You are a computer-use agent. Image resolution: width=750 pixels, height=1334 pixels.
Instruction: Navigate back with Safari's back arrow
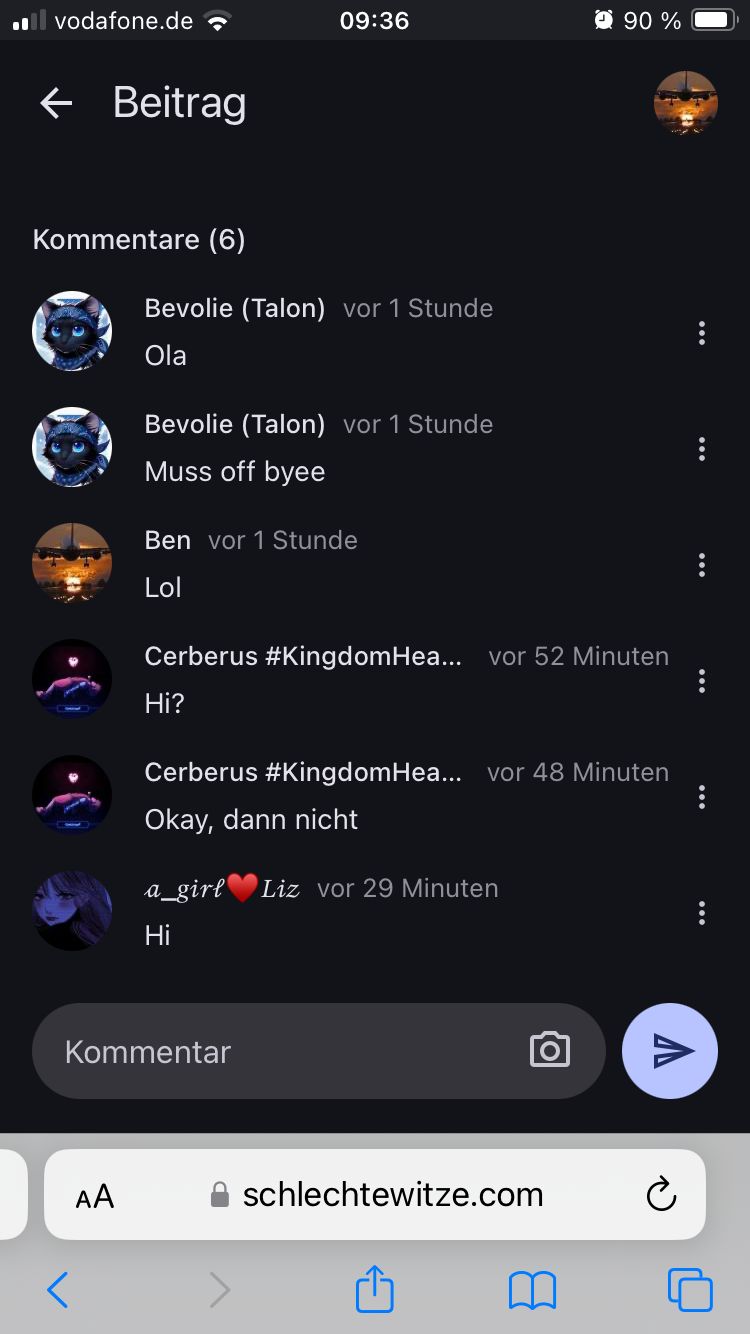58,1290
